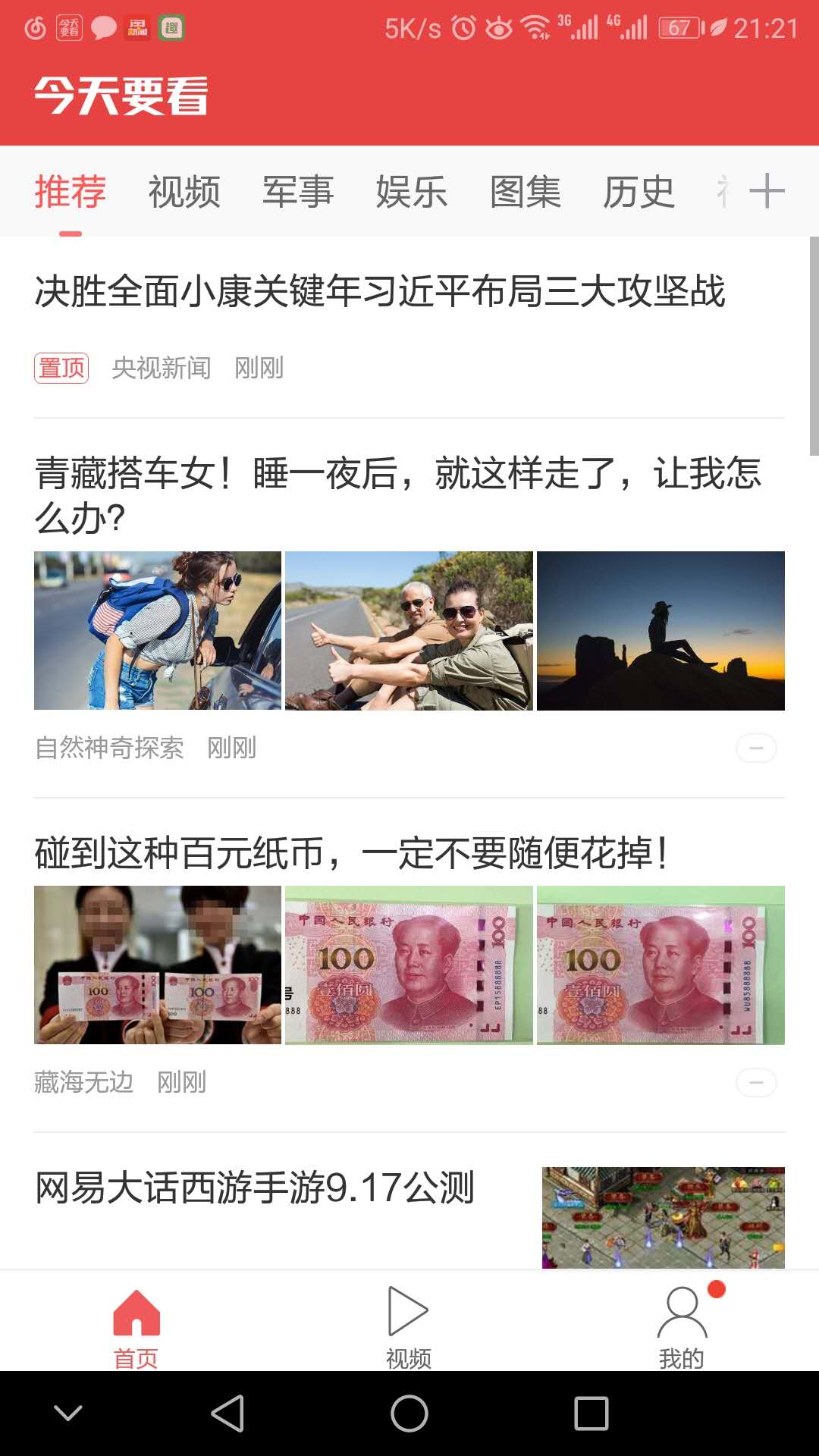Open the 军事 category tab
Viewport: 819px width, 1456px height.
click(x=298, y=191)
